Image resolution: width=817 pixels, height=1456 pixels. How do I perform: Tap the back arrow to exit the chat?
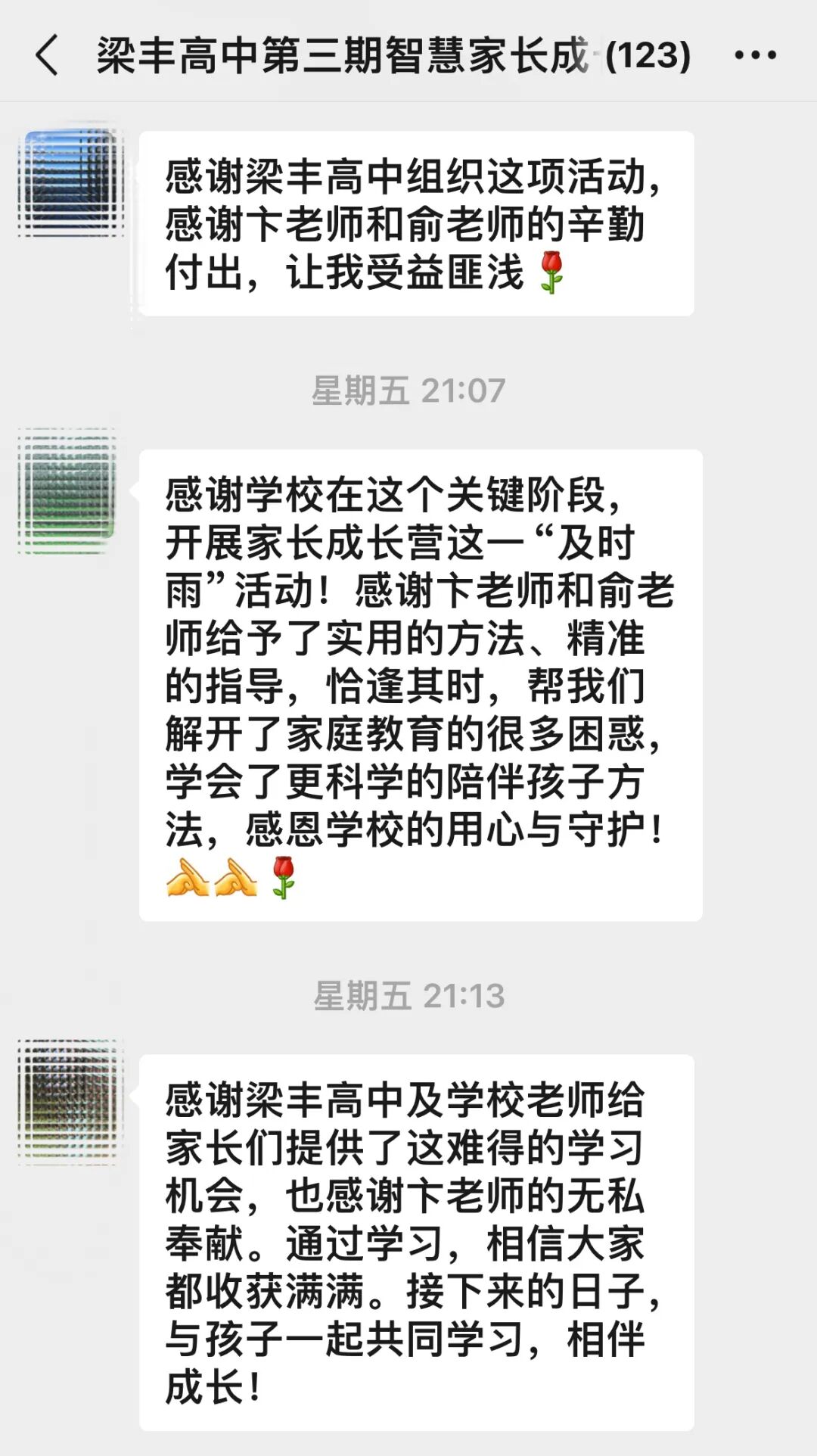pos(45,54)
